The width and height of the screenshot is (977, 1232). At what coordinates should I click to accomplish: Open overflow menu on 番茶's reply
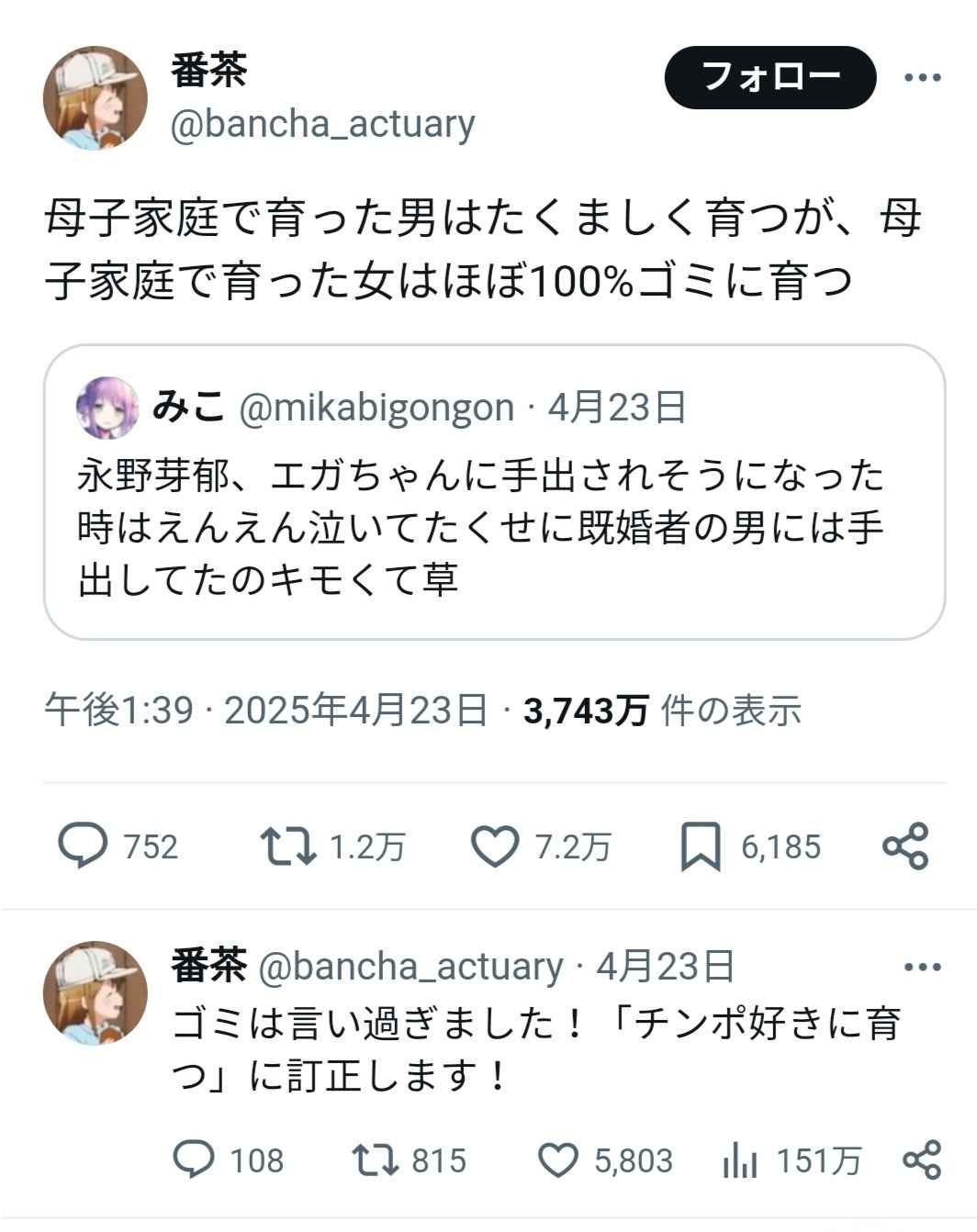pos(922,967)
